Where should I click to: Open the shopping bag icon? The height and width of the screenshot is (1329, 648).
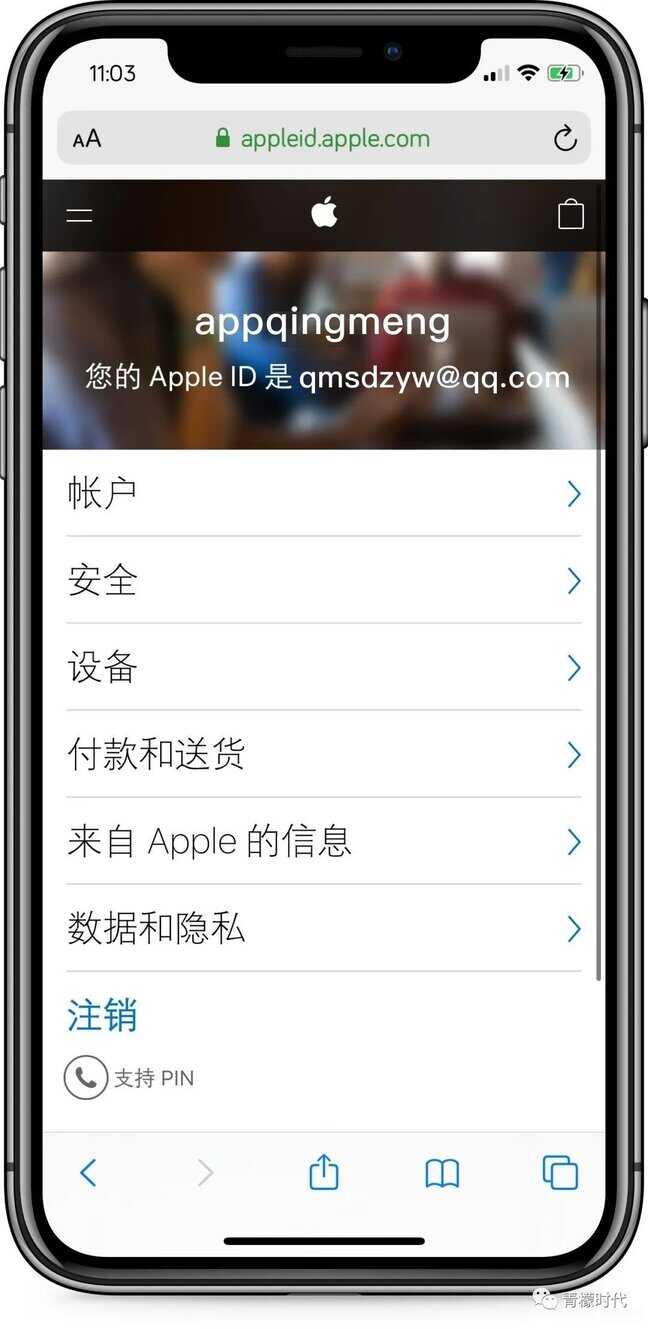pyautogui.click(x=570, y=214)
